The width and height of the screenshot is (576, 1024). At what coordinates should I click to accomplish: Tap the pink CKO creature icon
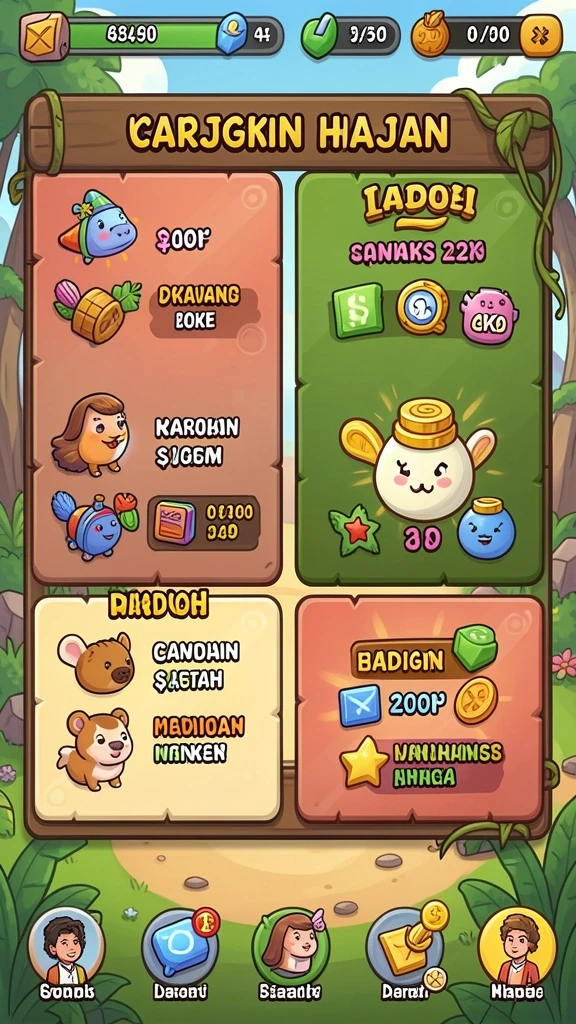point(489,315)
